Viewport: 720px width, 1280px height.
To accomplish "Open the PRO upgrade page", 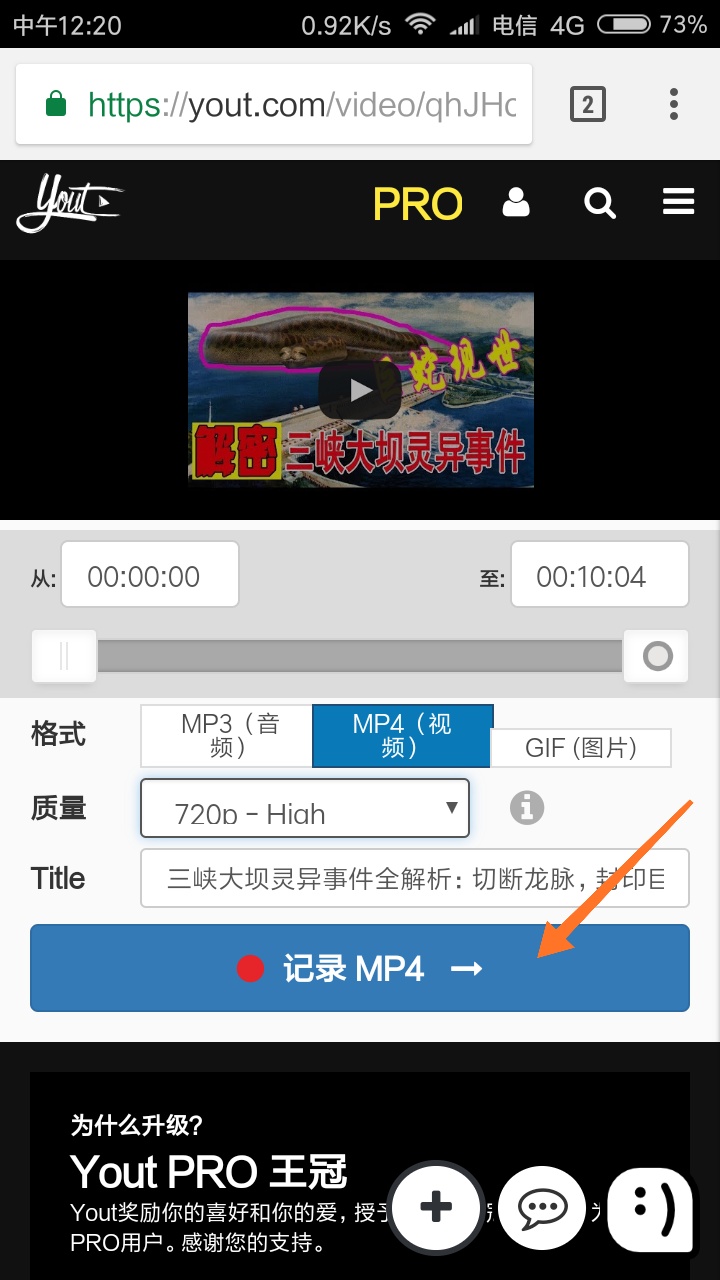I will pos(418,205).
